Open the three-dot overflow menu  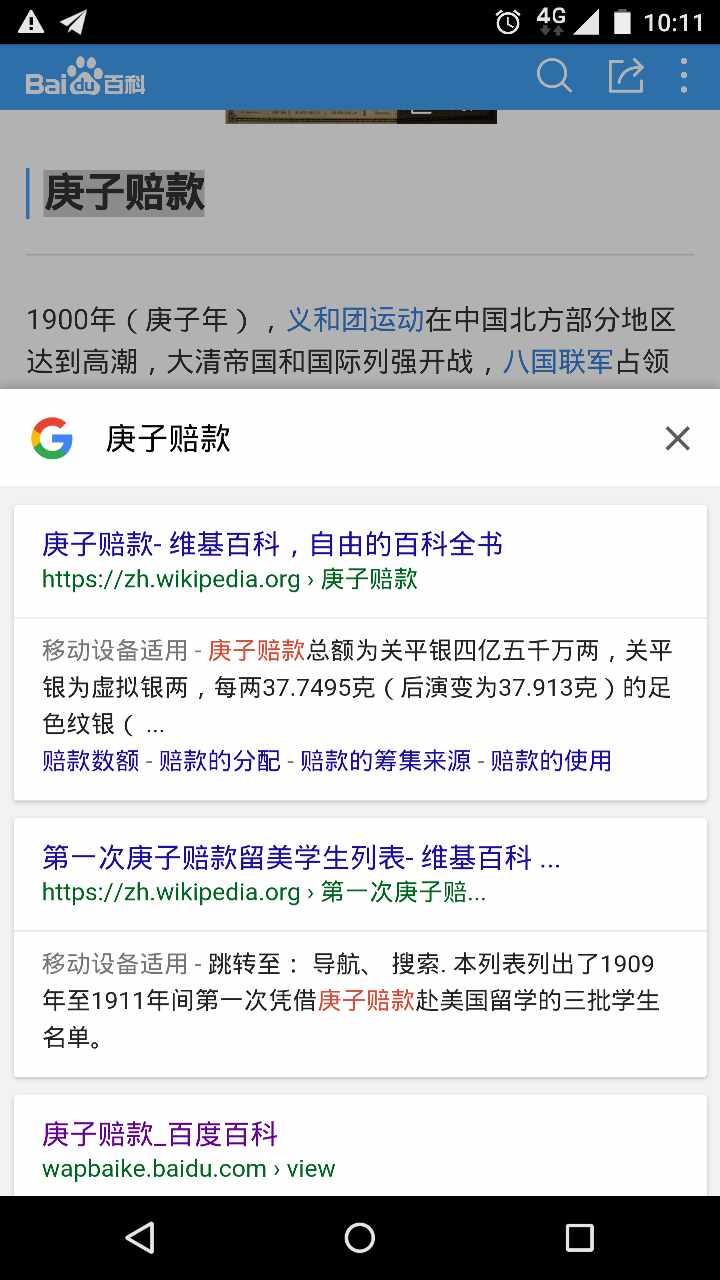[x=684, y=75]
